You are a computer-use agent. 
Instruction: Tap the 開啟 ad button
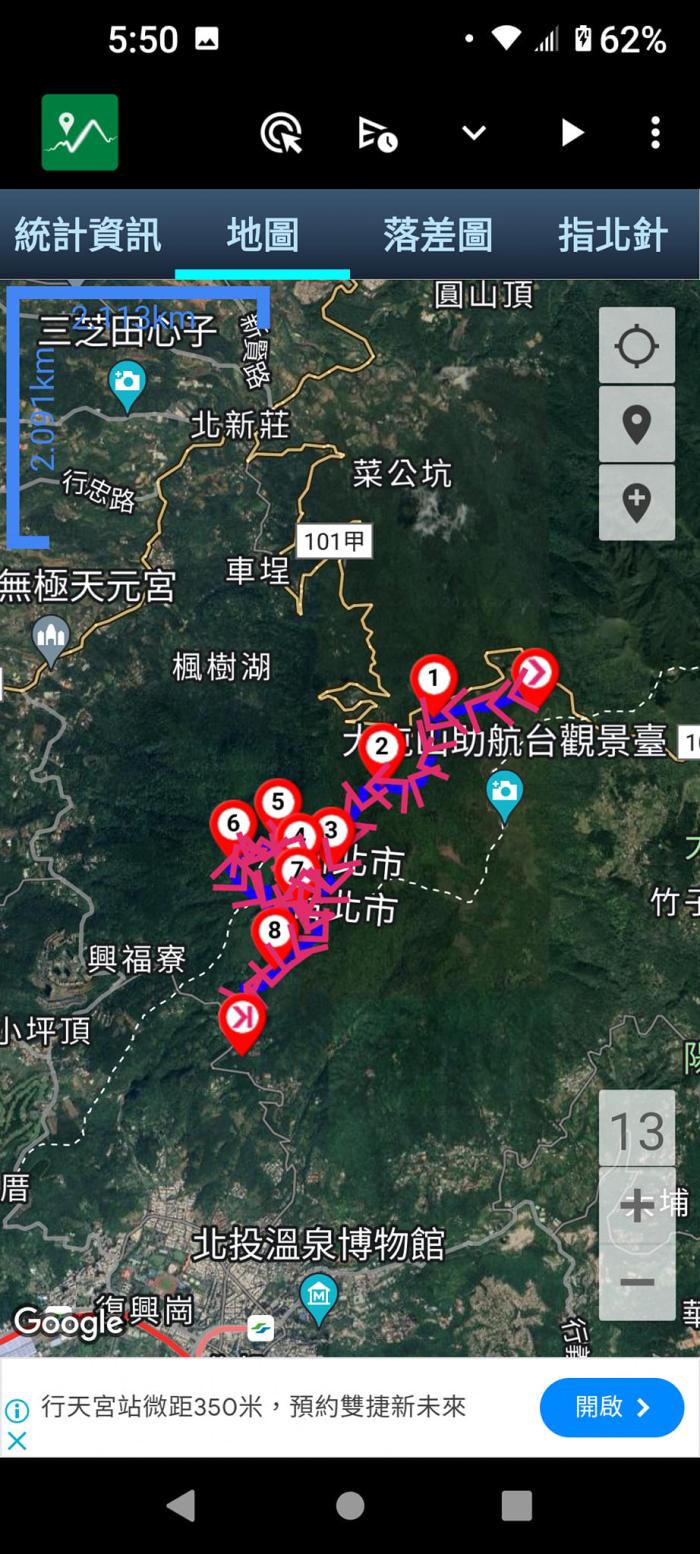click(611, 1407)
